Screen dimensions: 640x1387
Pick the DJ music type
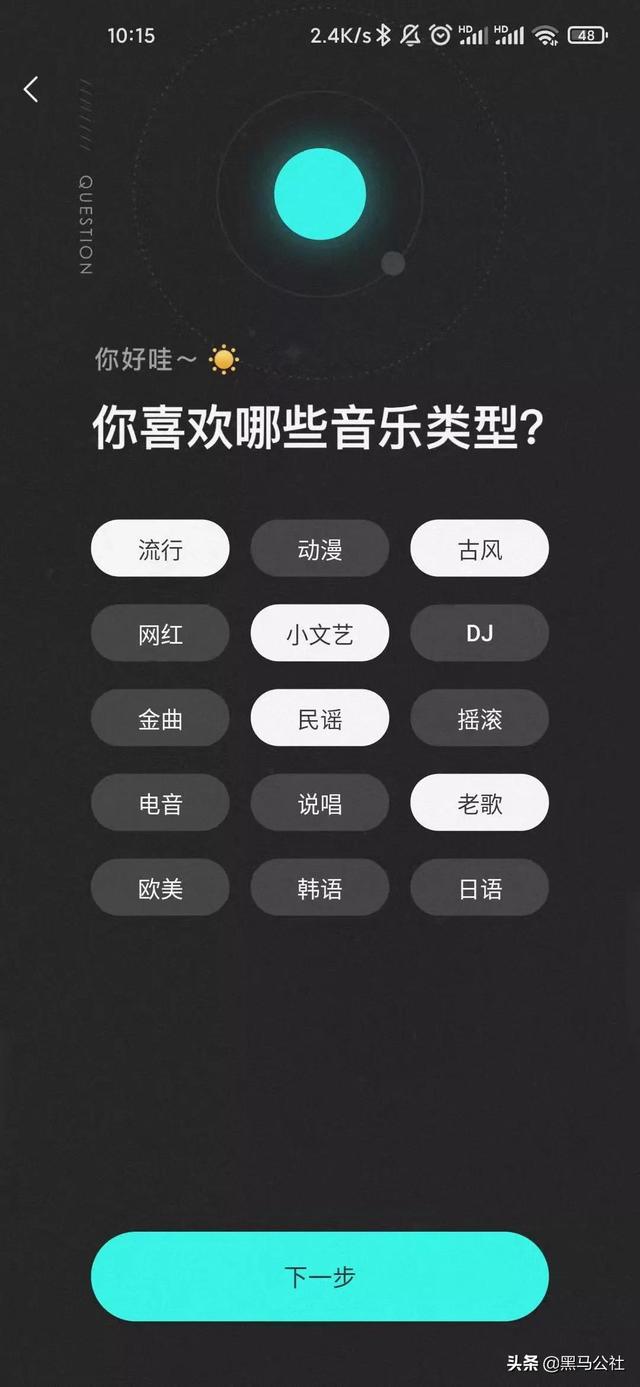pyautogui.click(x=480, y=633)
